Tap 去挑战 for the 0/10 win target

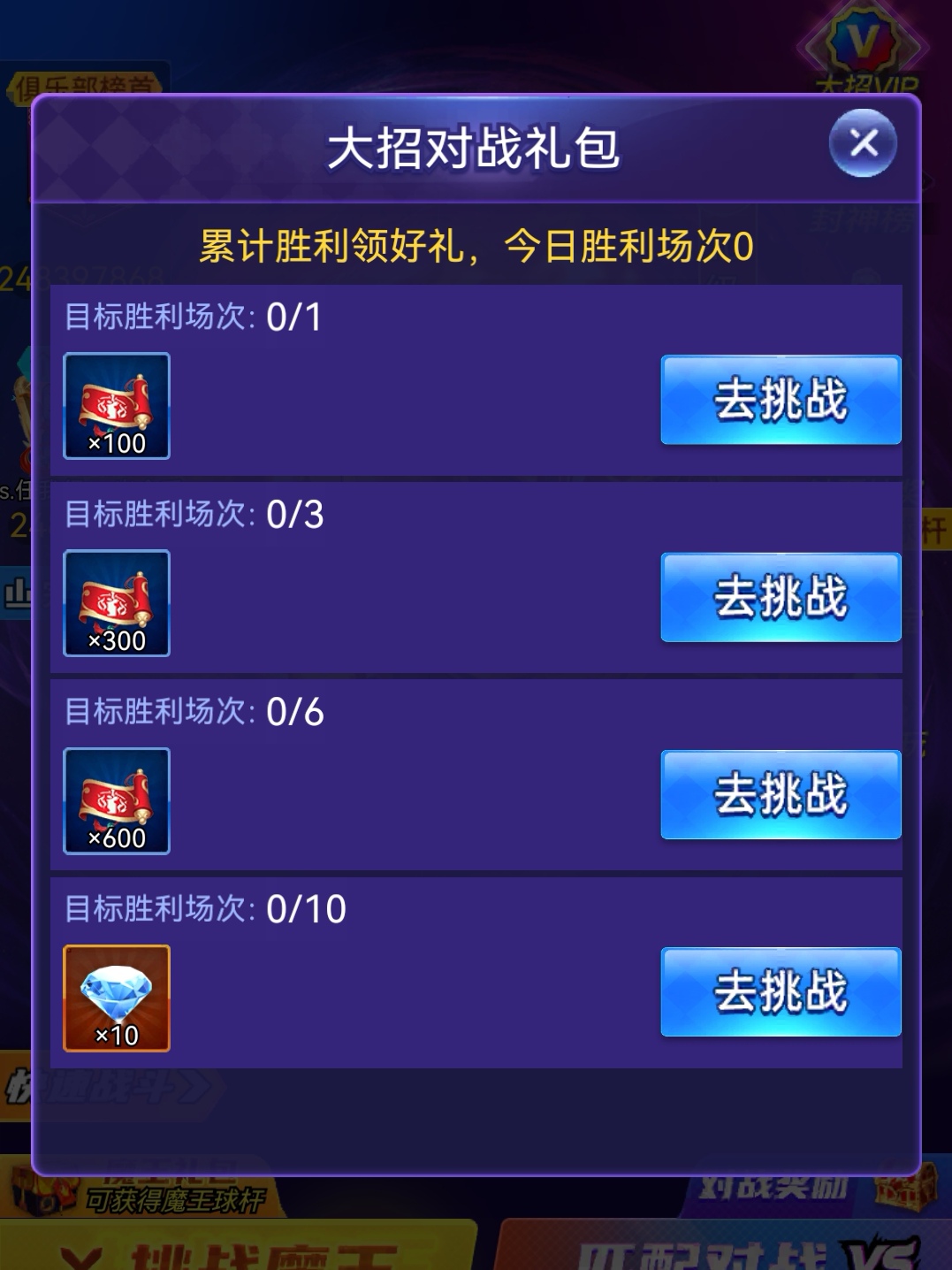(x=781, y=991)
